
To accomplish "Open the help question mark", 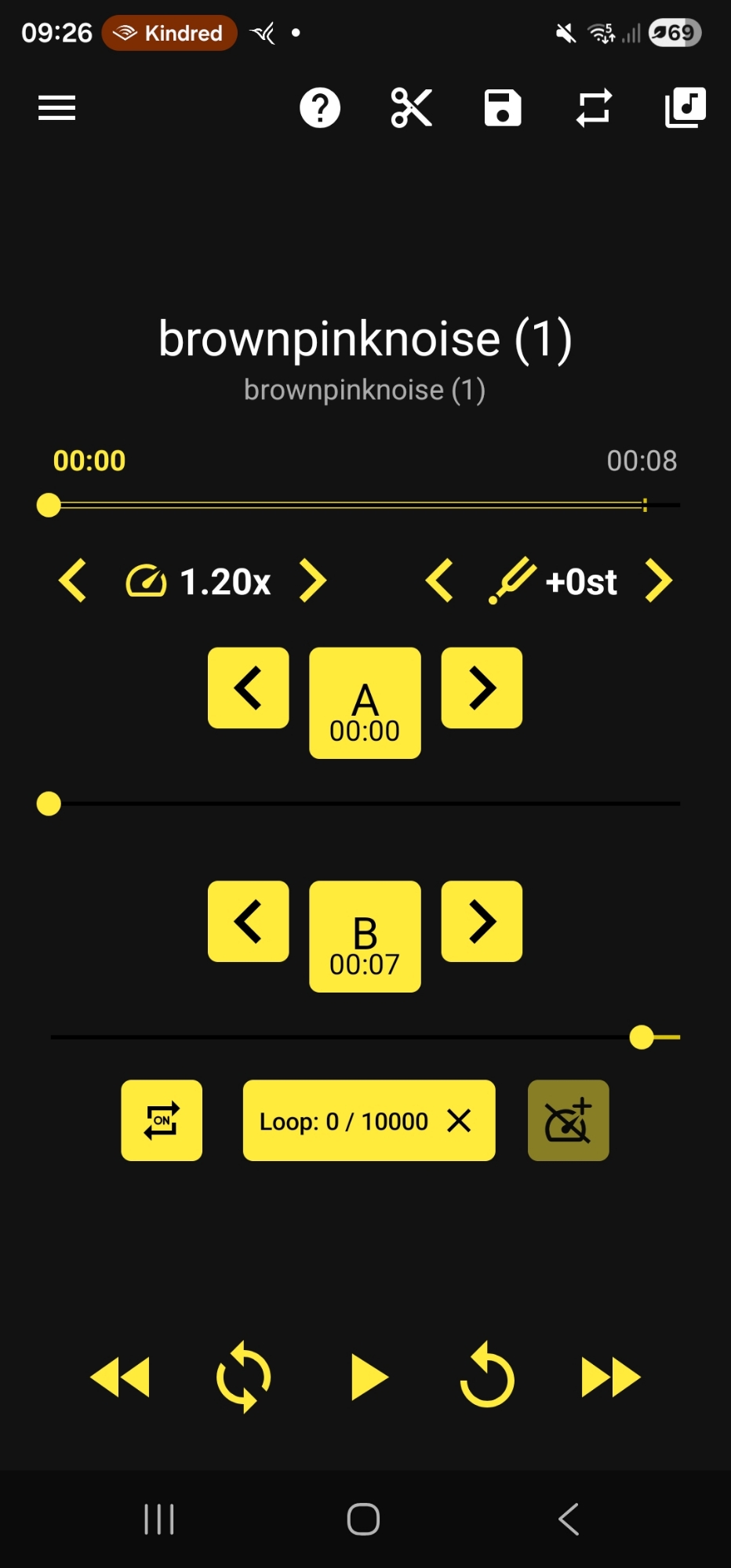I will 320,108.
